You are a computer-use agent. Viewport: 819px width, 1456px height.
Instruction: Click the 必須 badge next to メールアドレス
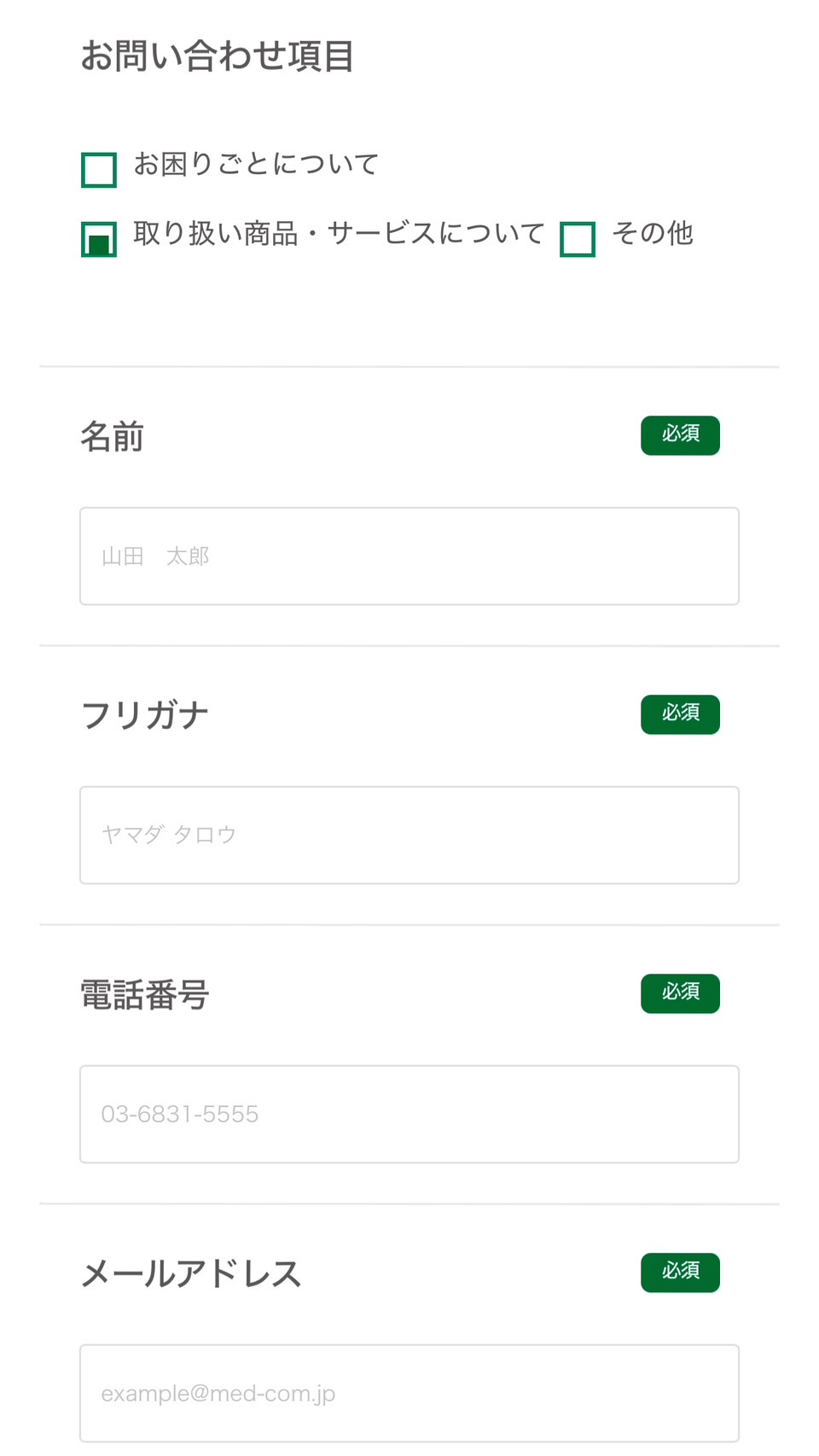point(680,1273)
